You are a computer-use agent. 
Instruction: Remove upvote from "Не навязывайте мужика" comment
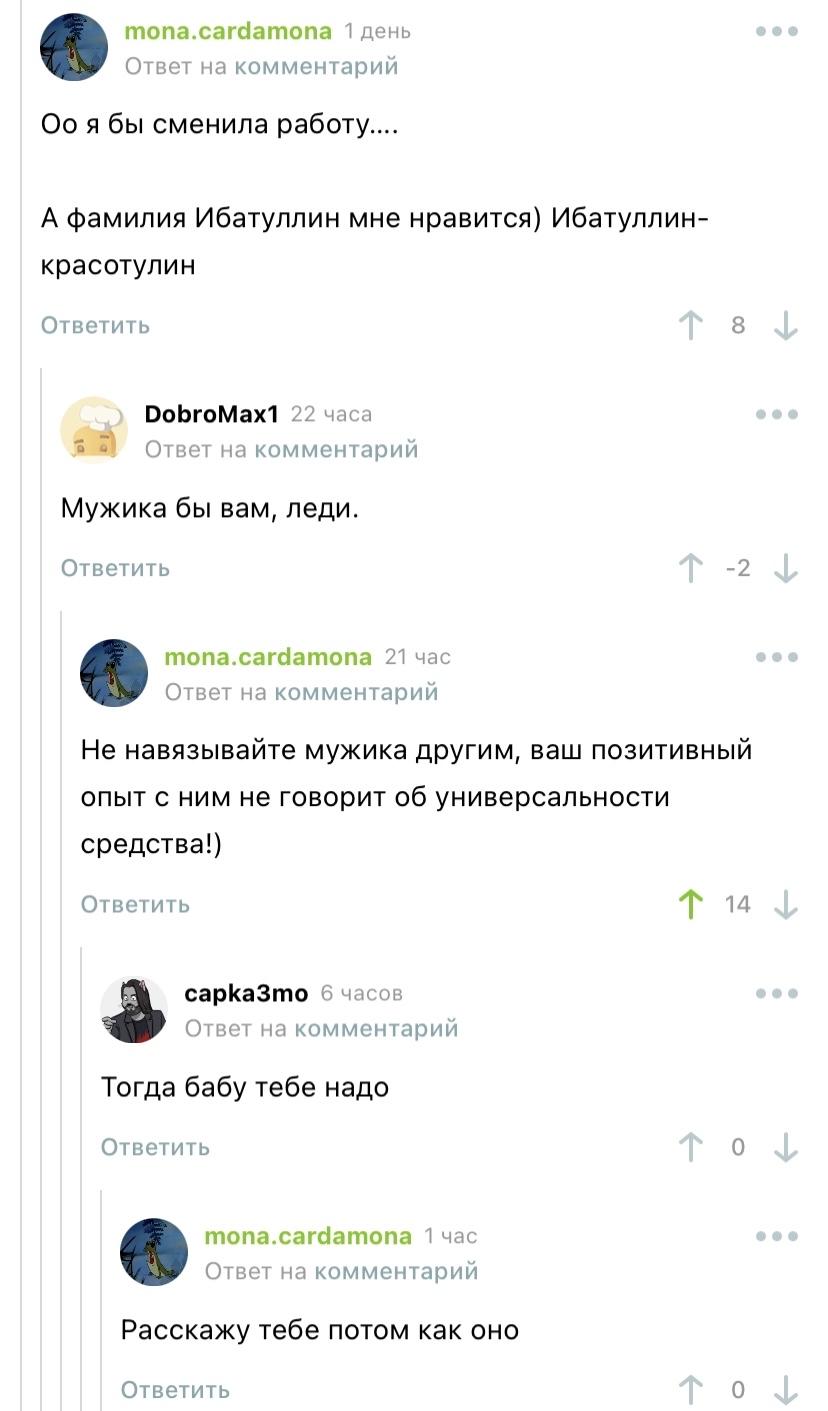[691, 904]
